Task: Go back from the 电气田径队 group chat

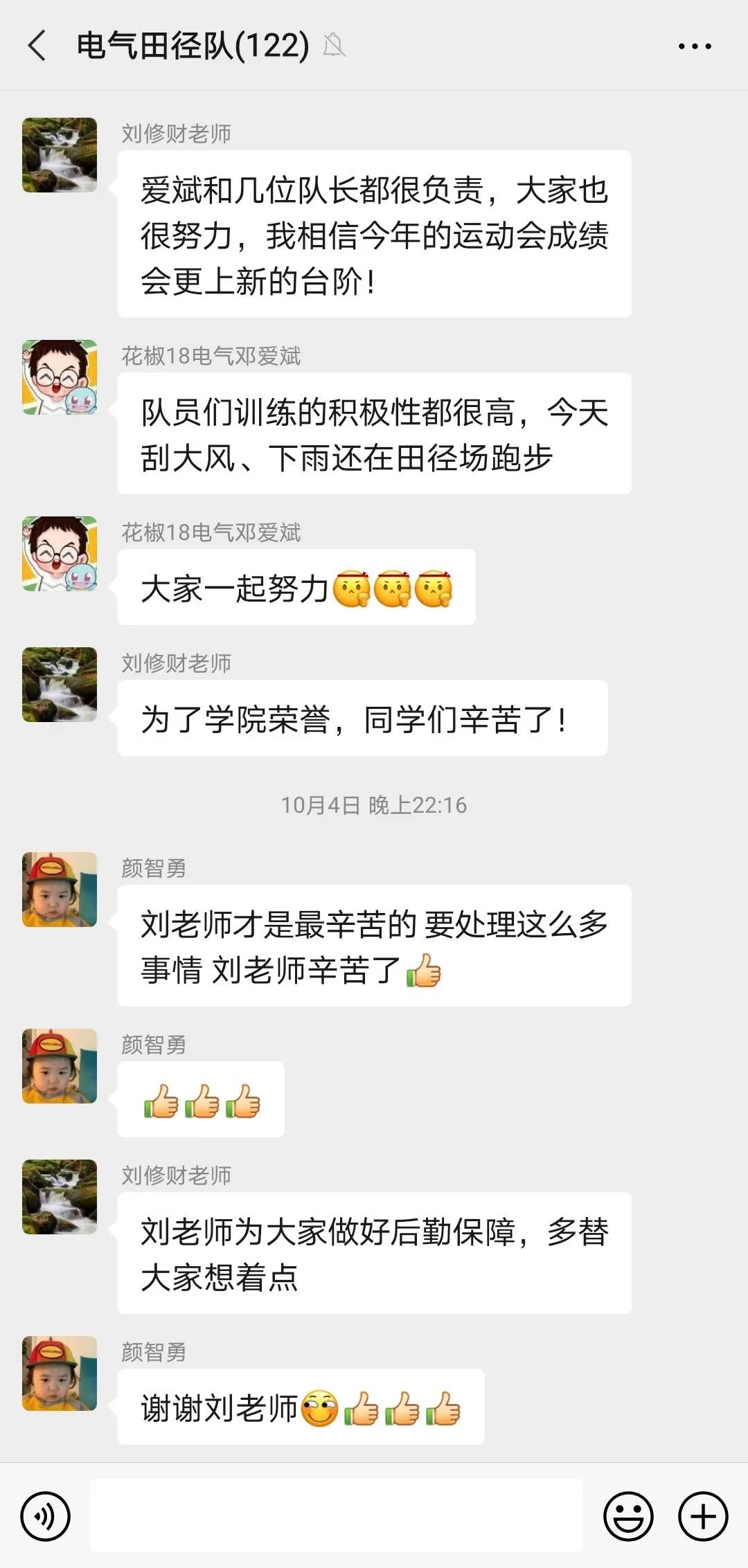Action: 37,46
